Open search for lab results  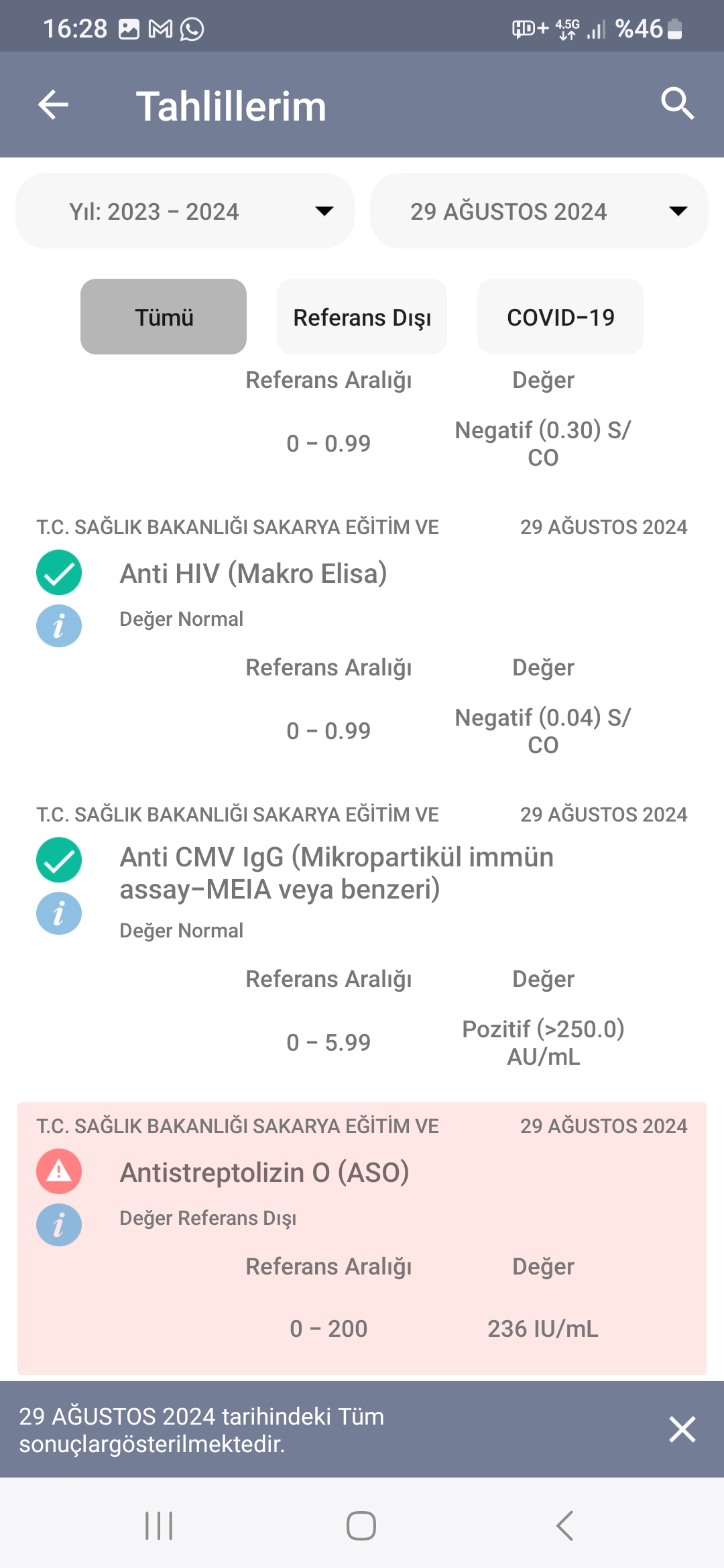[677, 104]
